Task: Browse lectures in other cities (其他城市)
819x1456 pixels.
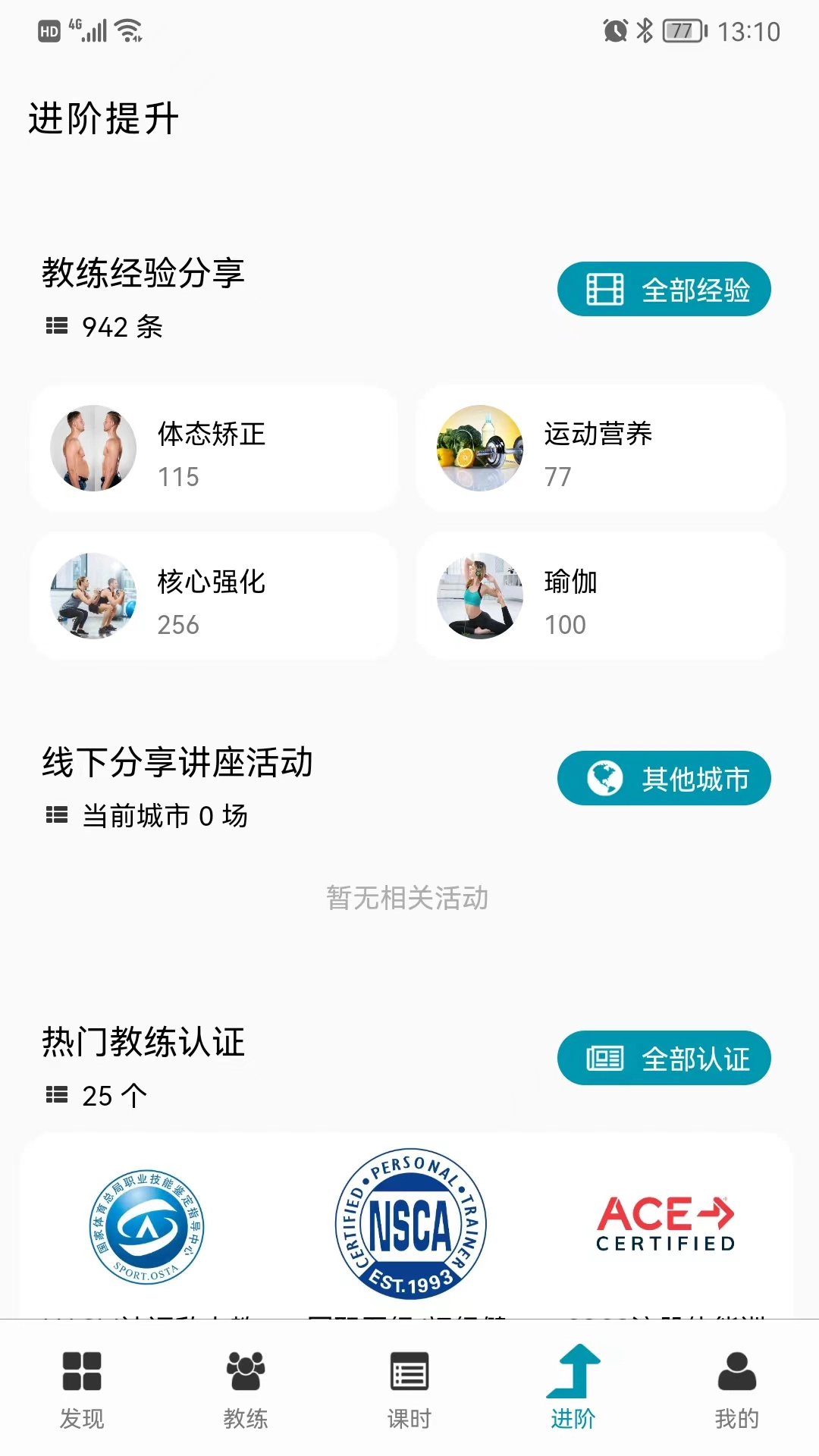Action: [664, 778]
